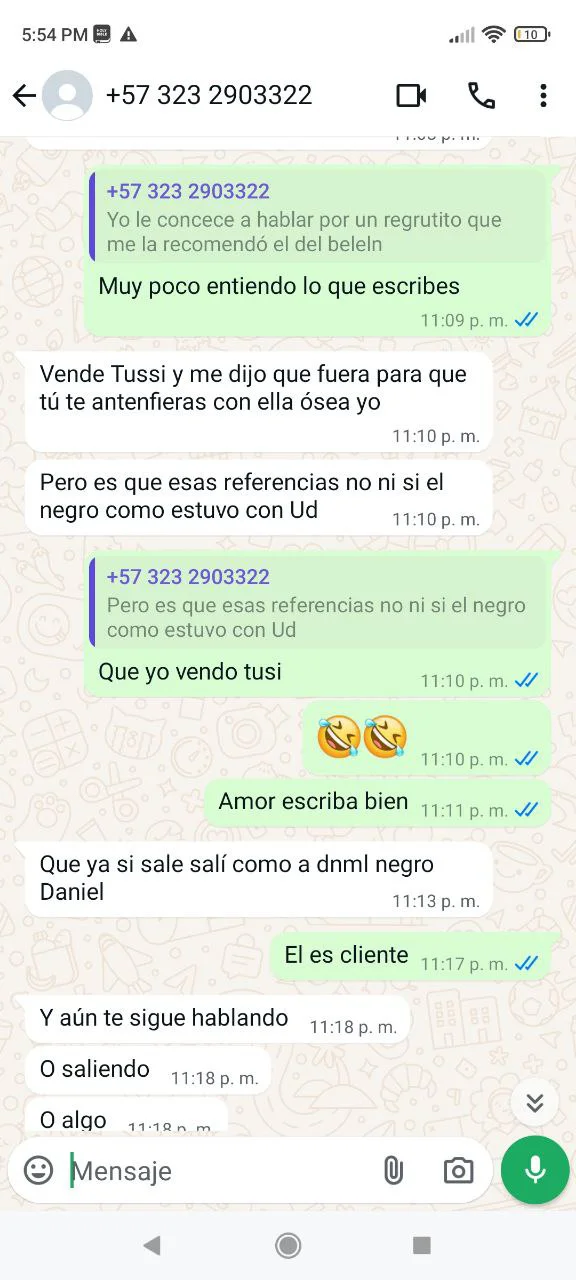
Task: Tap the microphone to record voice message
Action: (x=535, y=1170)
